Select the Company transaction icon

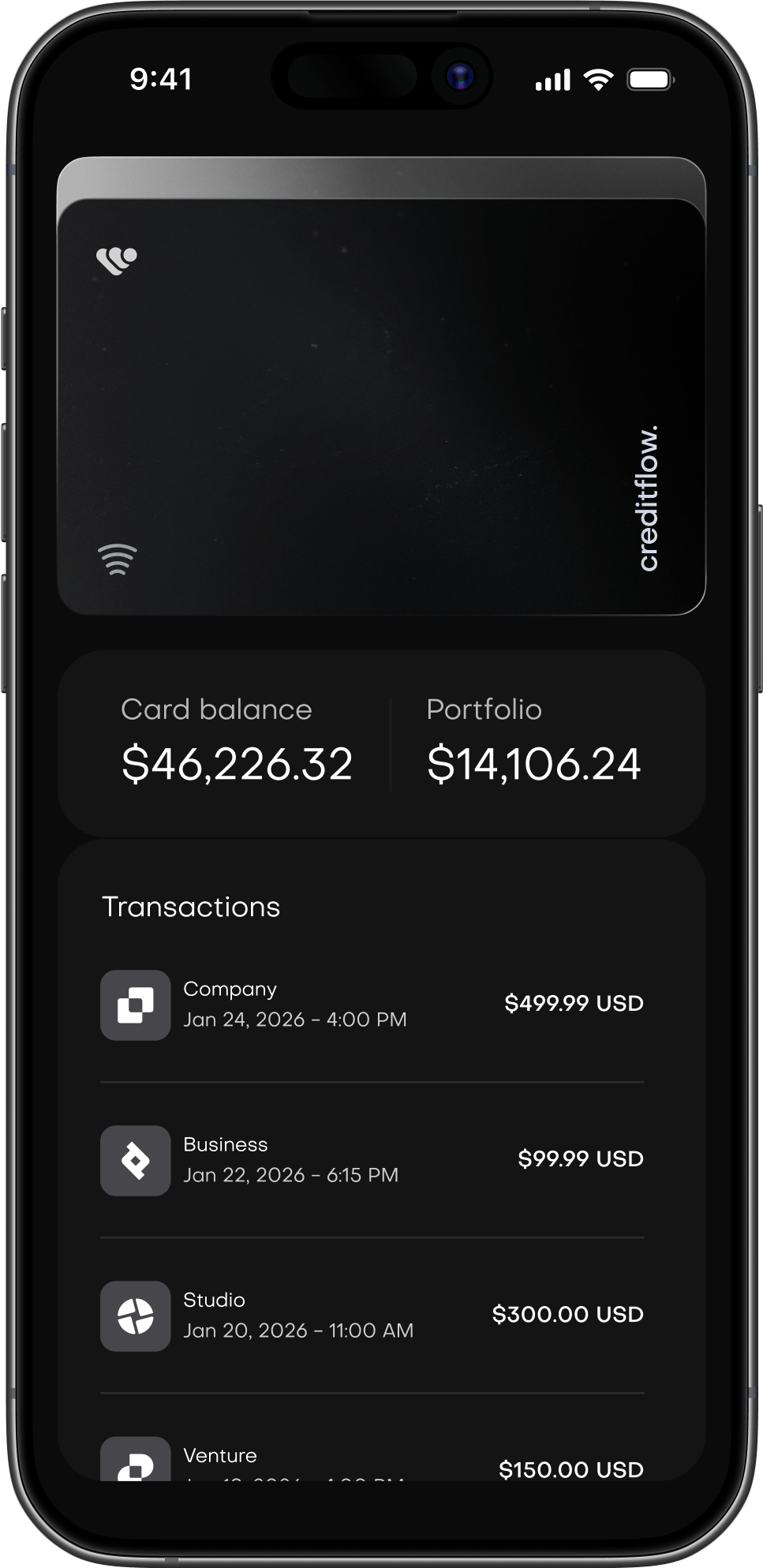(136, 1005)
